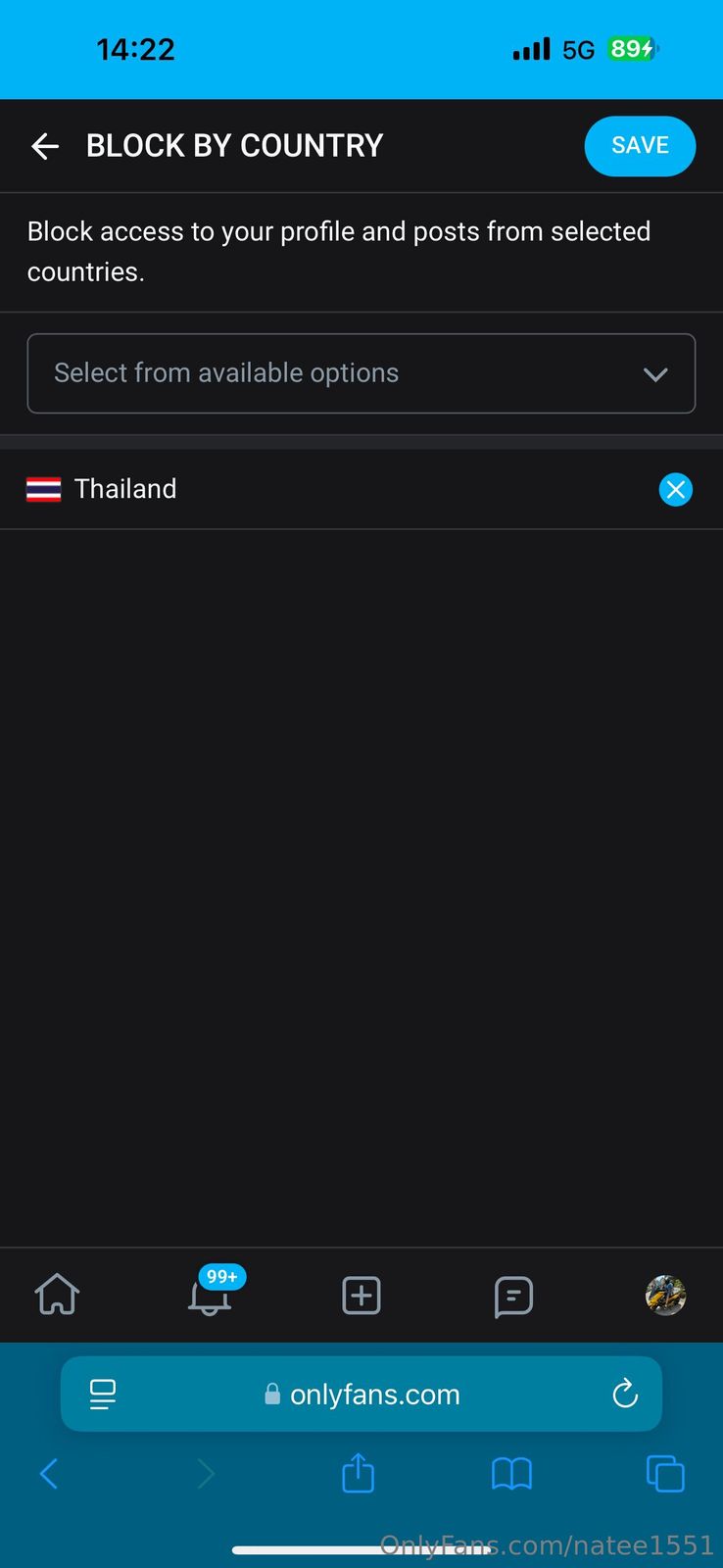Open the profile avatar menu
Viewport: 723px width, 1568px height.
click(x=665, y=1296)
